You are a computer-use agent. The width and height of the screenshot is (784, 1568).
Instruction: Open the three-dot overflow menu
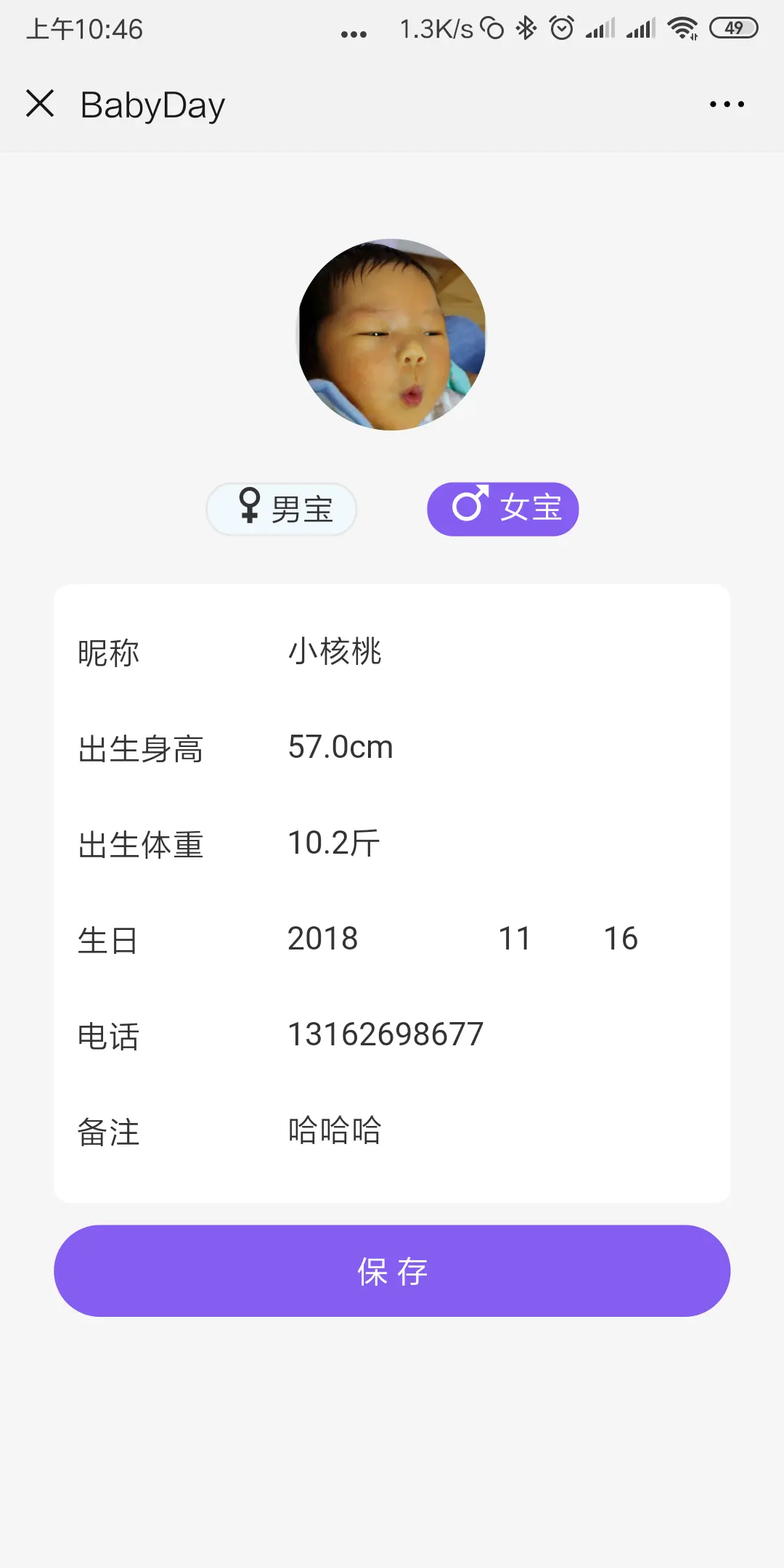727,105
